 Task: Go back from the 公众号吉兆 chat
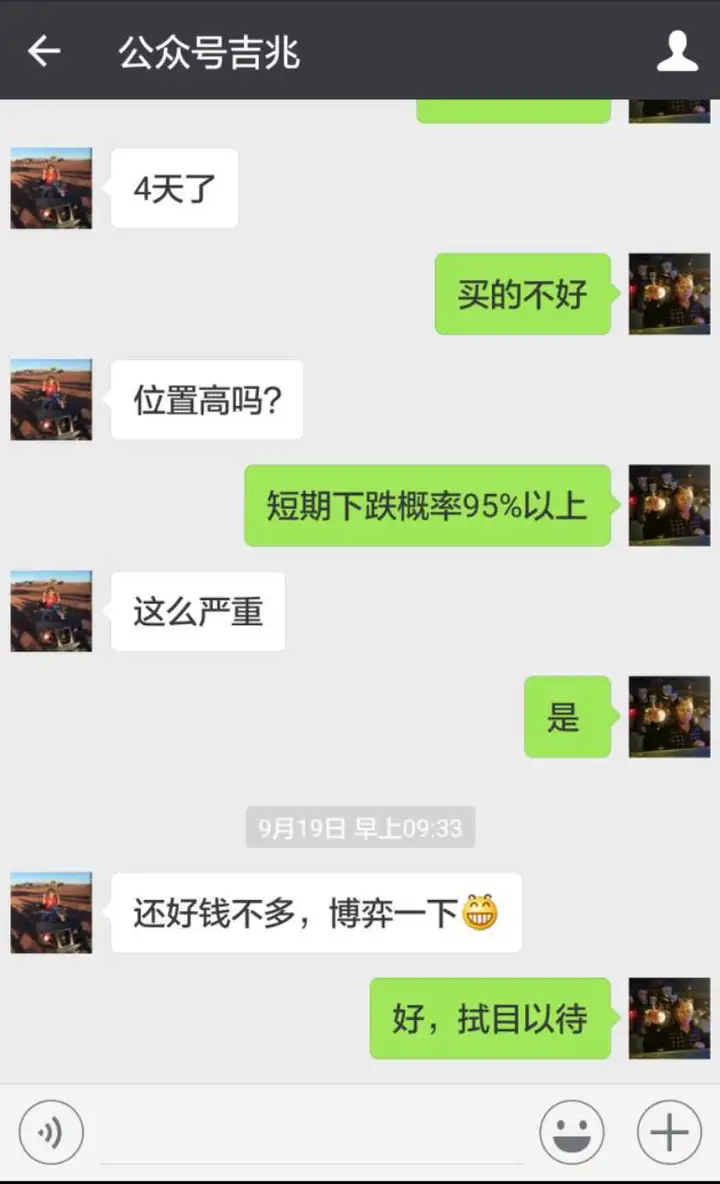pyautogui.click(x=44, y=51)
